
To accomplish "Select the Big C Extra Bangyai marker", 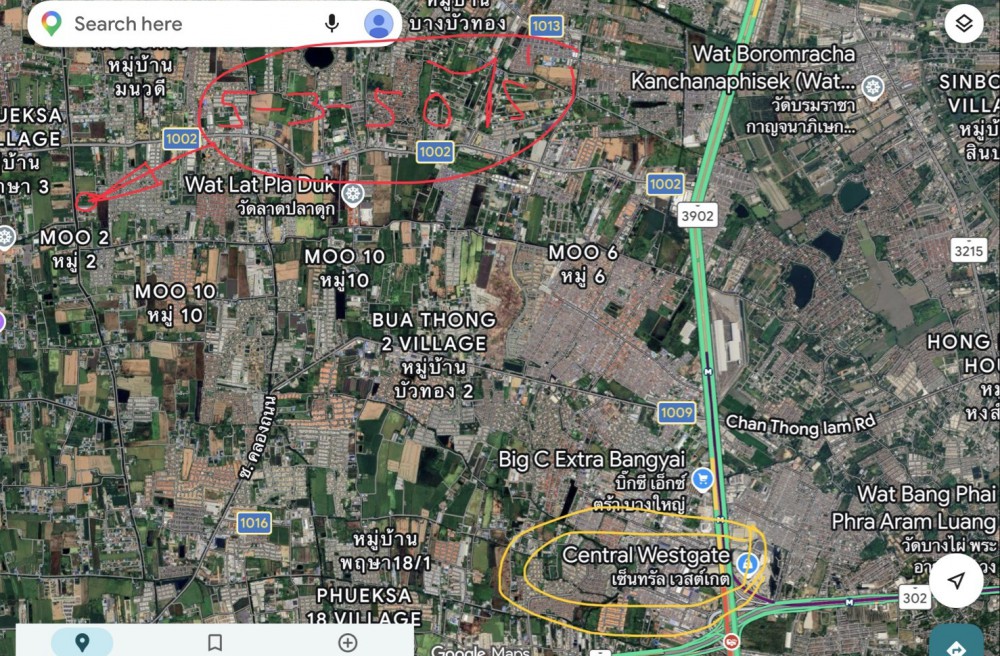I will [702, 479].
